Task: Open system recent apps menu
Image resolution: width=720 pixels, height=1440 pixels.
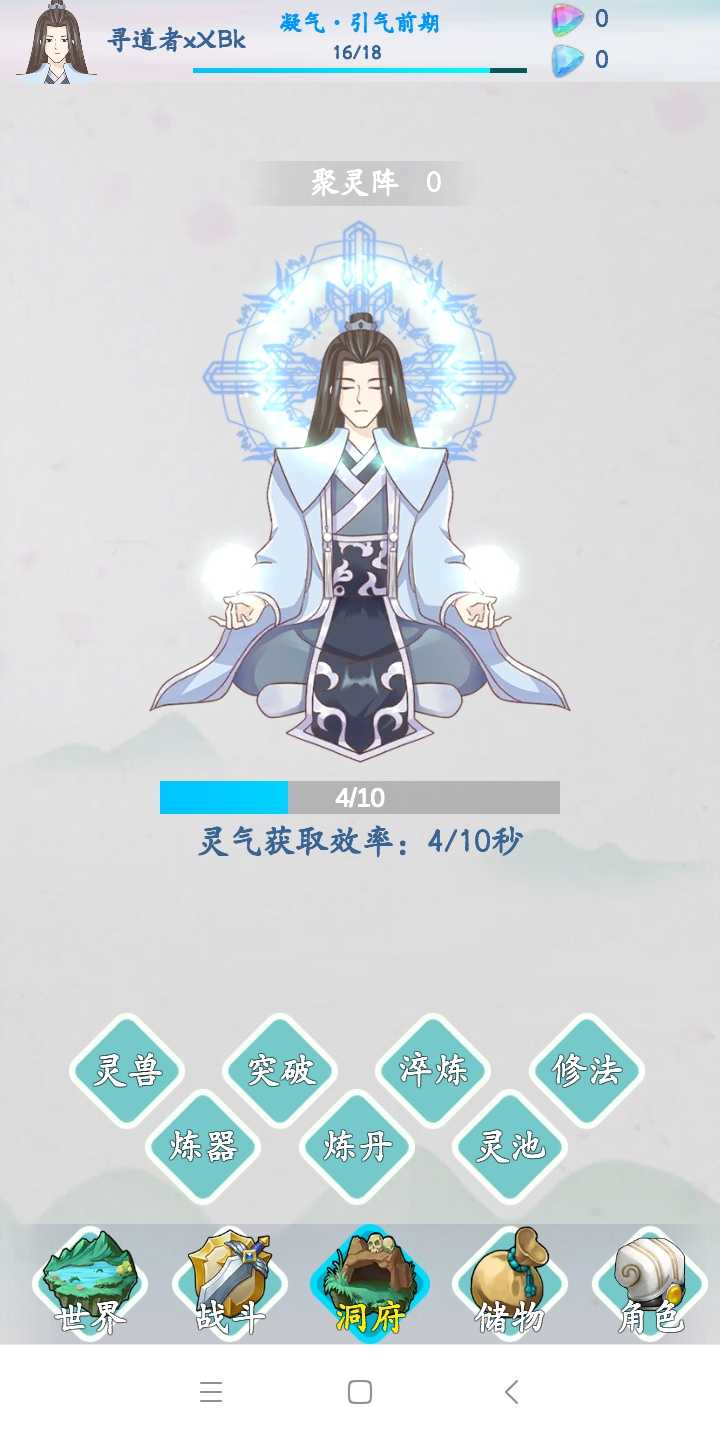Action: [210, 1391]
